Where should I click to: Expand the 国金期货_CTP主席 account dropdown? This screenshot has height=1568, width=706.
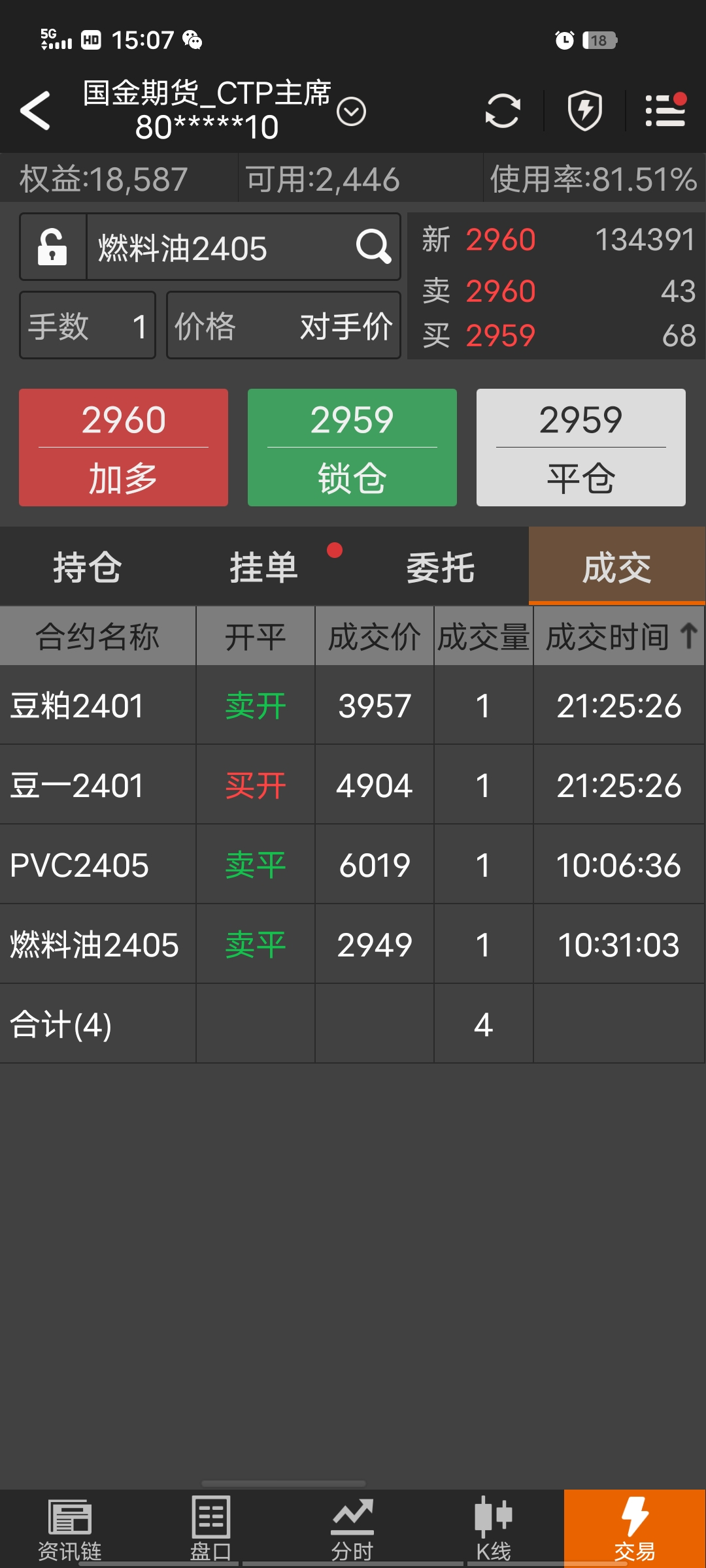point(351,111)
